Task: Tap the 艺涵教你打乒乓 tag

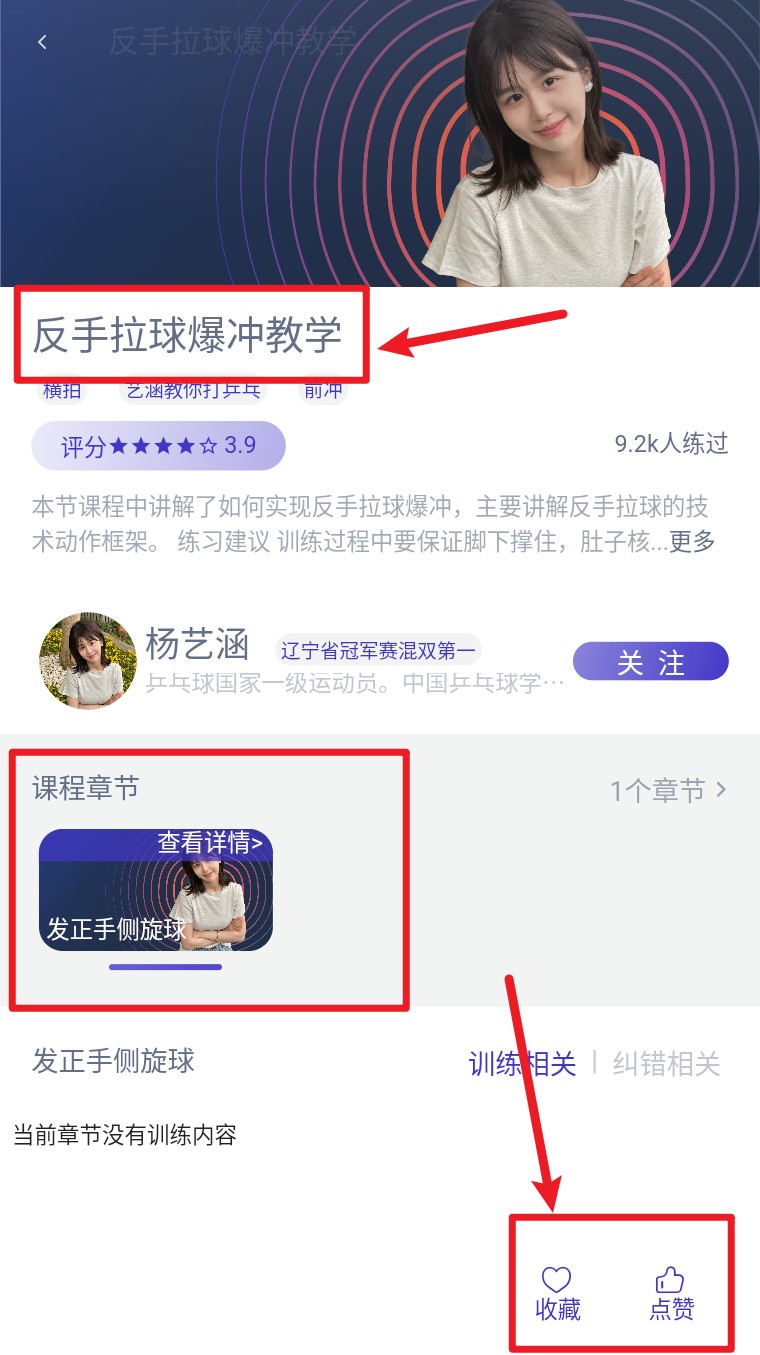Action: (191, 390)
